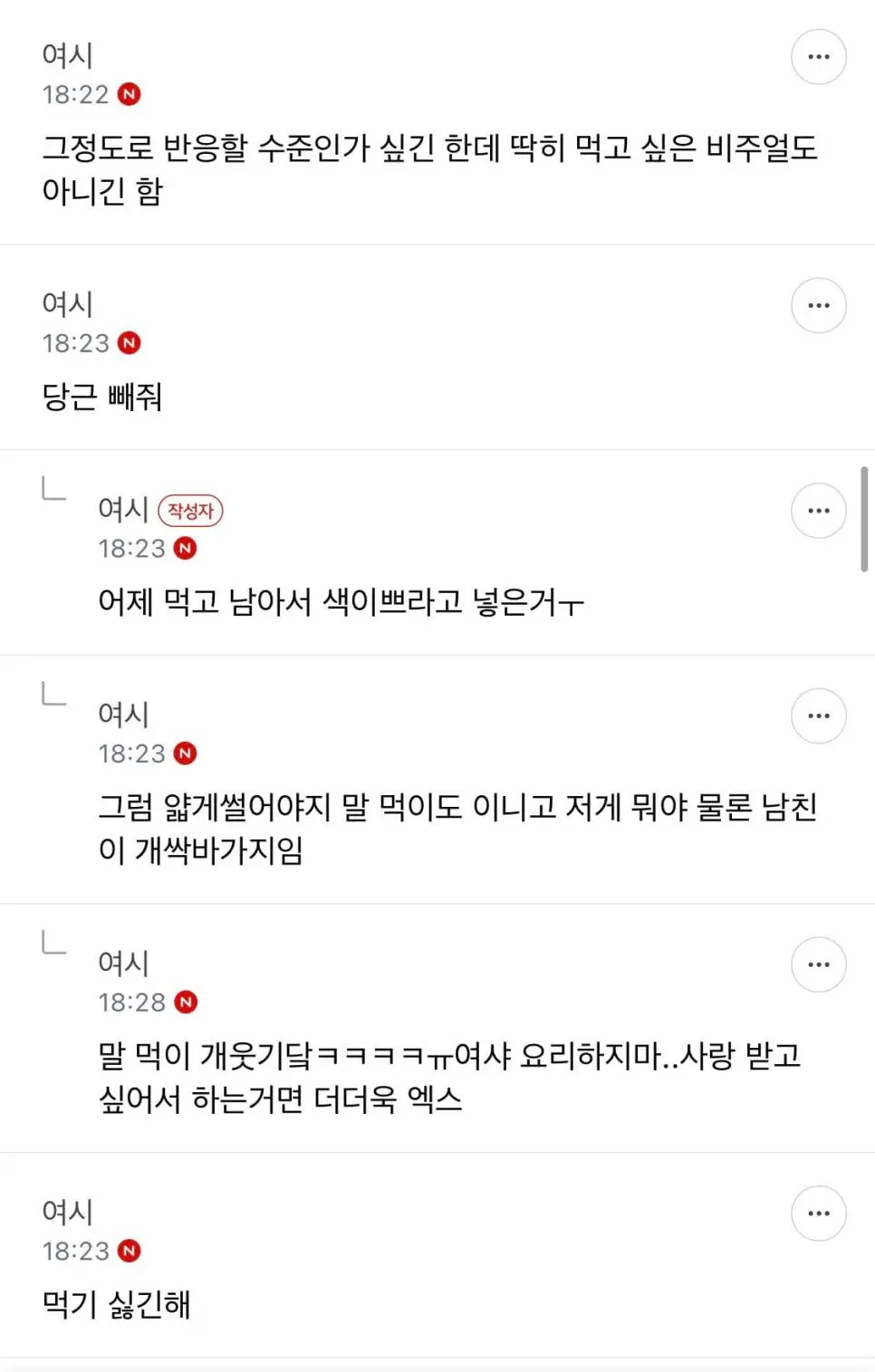Click the 여시 name on the 18:28 comment
This screenshot has height=1372, width=875.
pos(124,963)
